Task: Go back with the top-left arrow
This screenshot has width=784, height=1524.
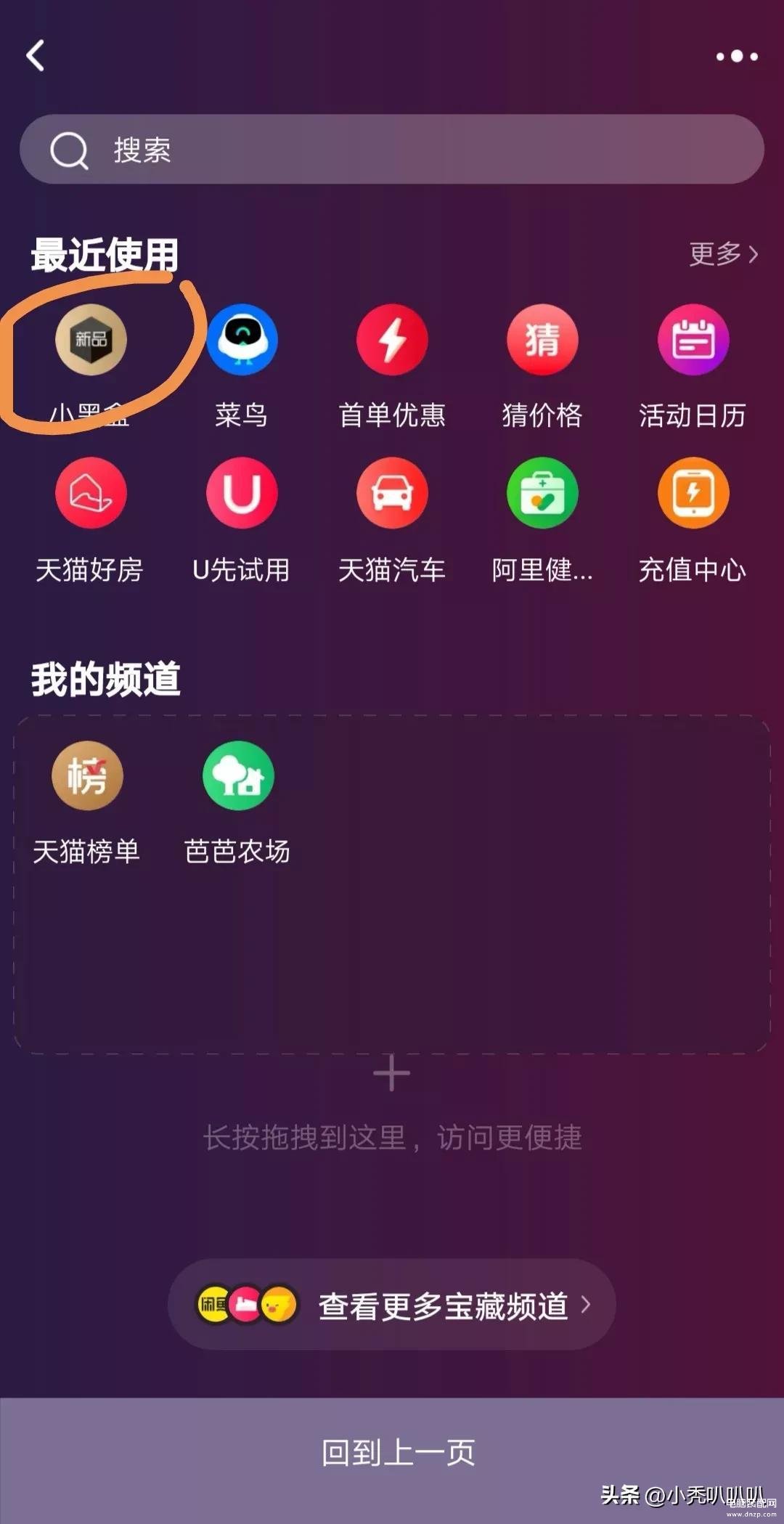Action: tap(36, 56)
